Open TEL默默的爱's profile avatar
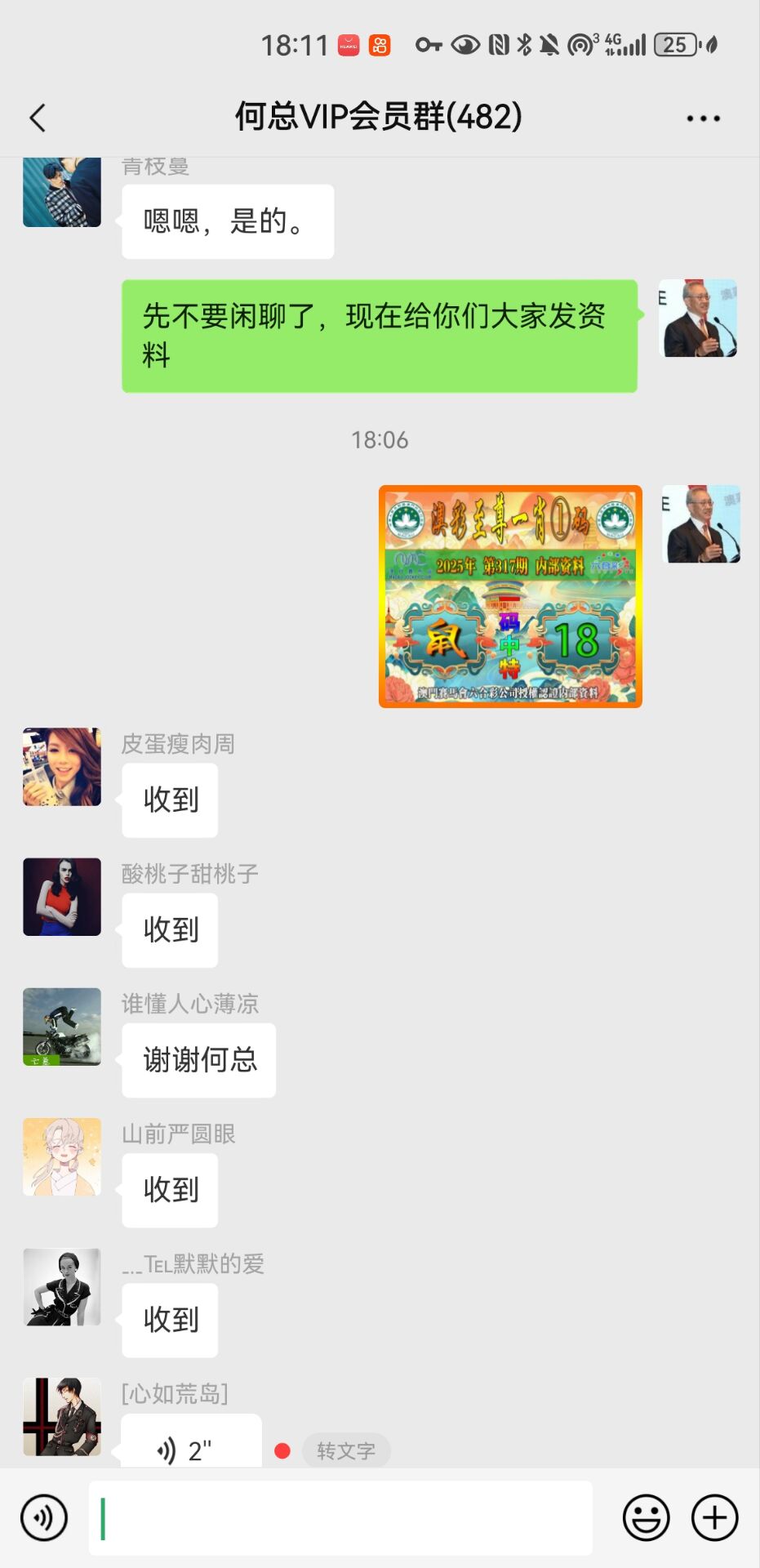Screen dimensions: 760x1568 tap(62, 1286)
